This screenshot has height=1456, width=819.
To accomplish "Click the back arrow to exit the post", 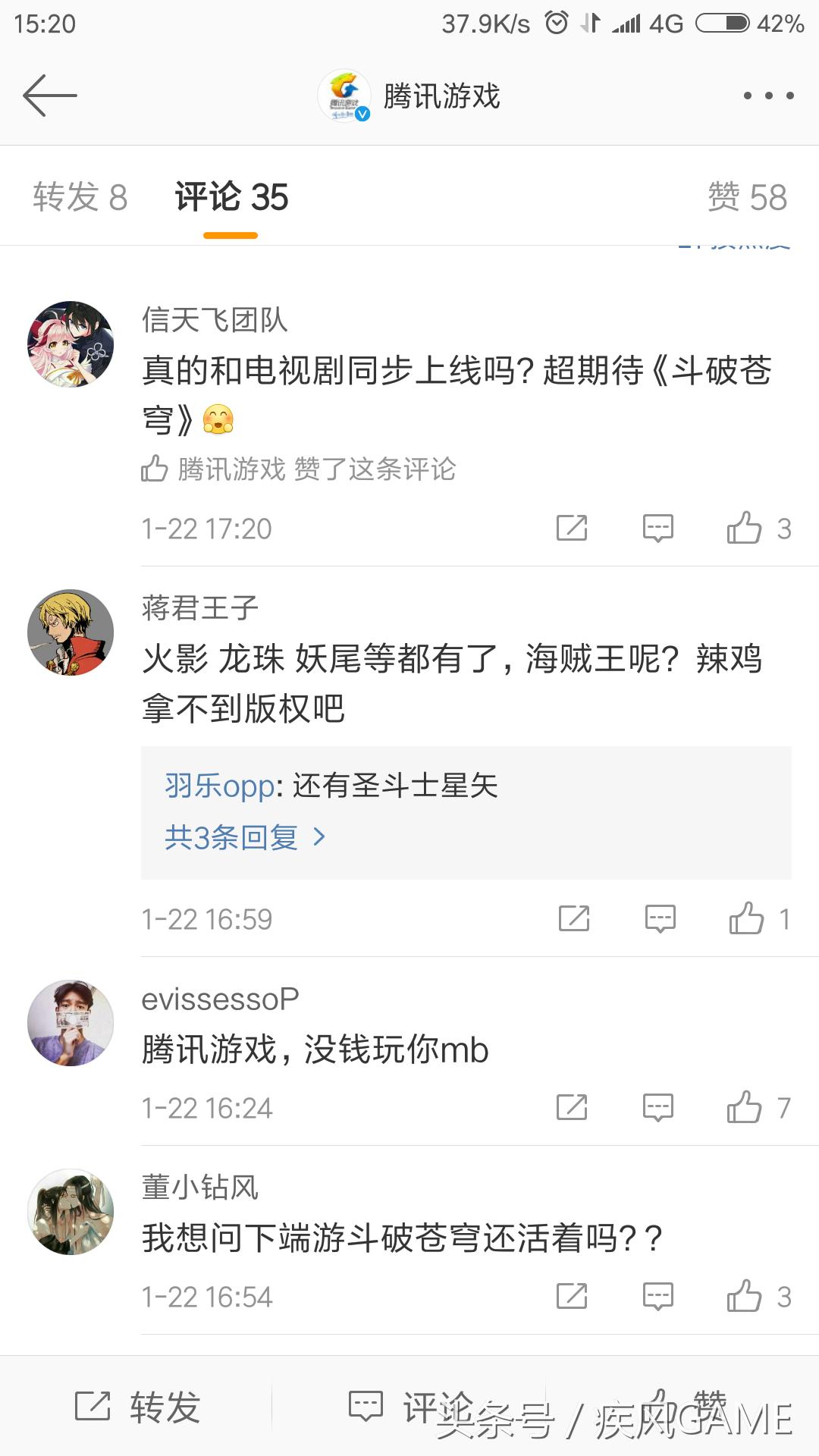I will pos(49,96).
